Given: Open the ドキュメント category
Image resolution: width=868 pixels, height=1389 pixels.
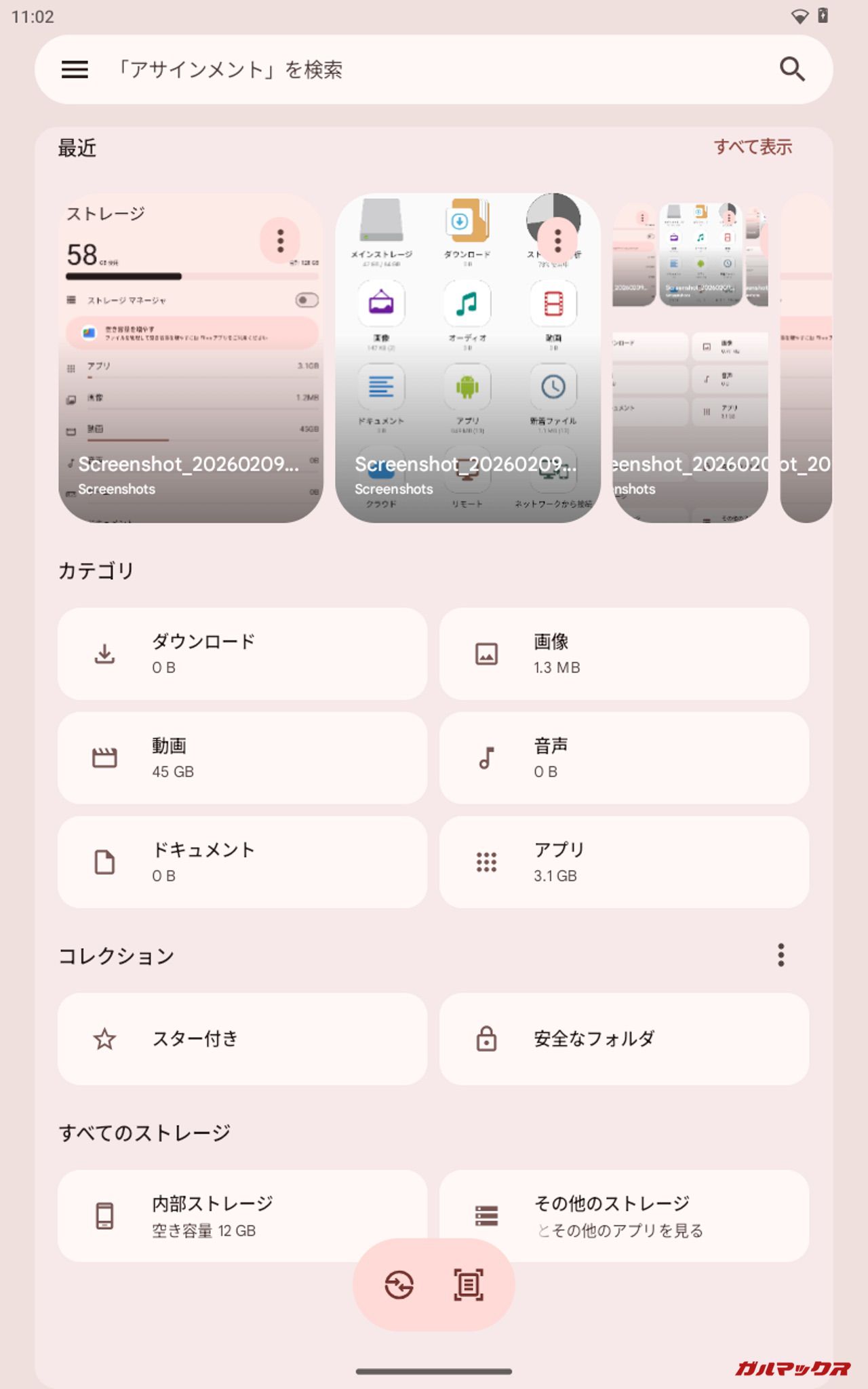Looking at the screenshot, I should [x=242, y=862].
